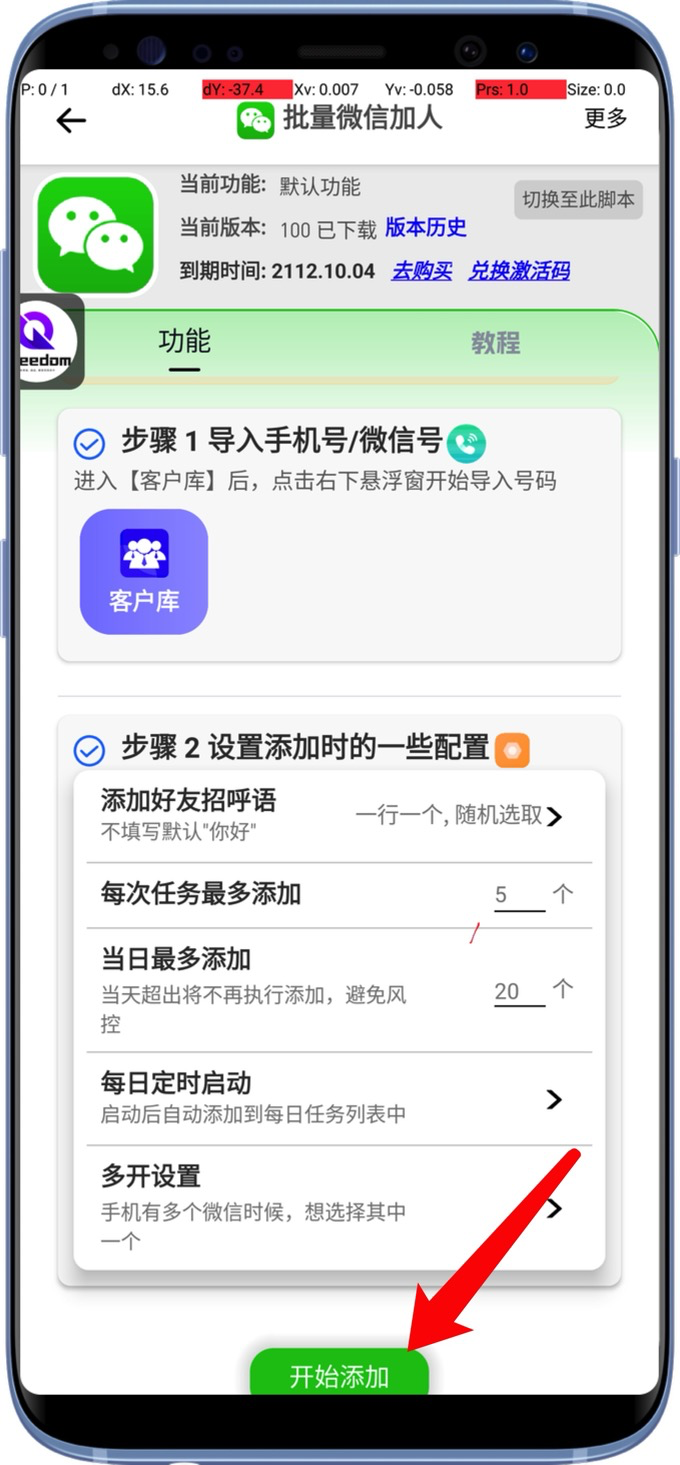680x1465 pixels.
Task: Edit 当日最多添加 number field
Action: tap(519, 991)
